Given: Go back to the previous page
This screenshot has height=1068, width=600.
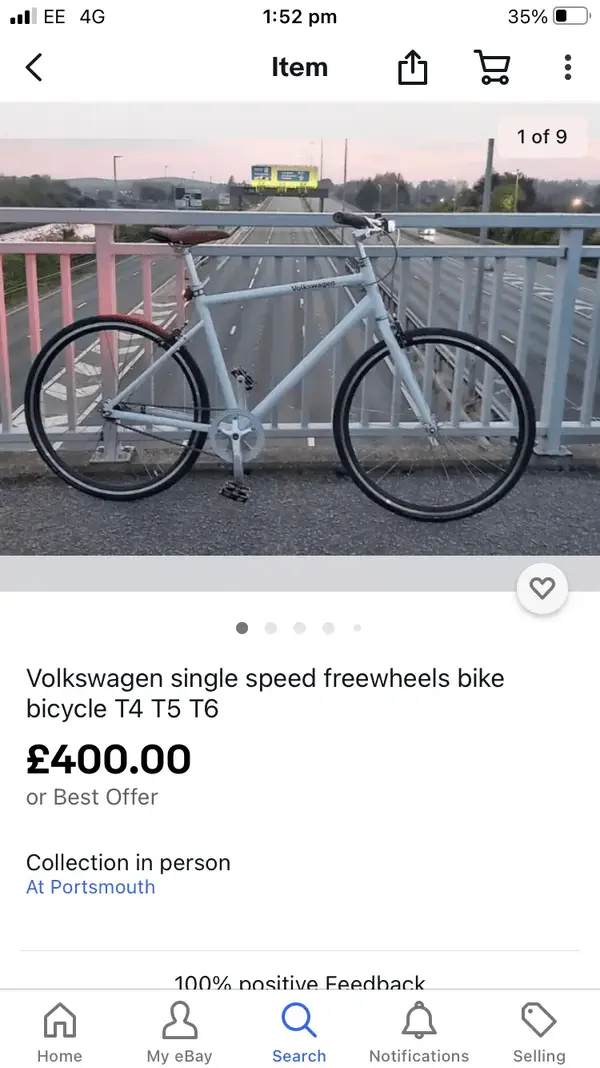Looking at the screenshot, I should point(34,67).
